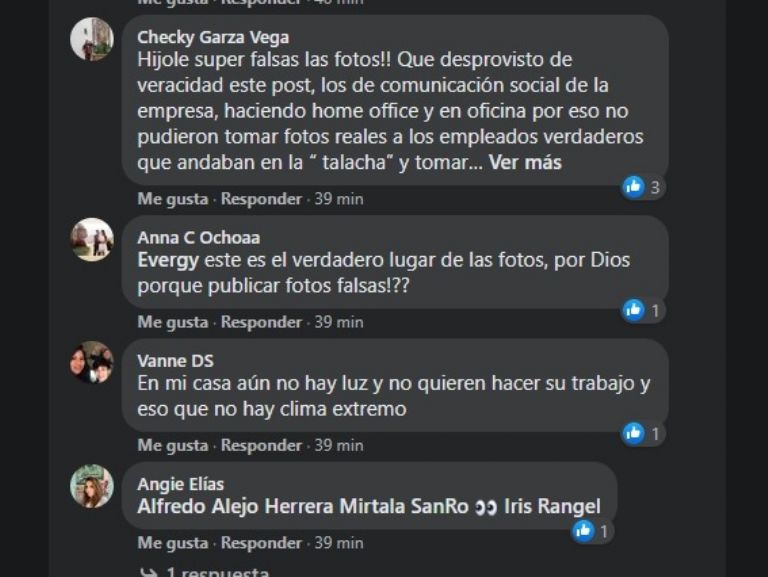View reactions on Checky Garza Vega's comment
Image resolution: width=768 pixels, height=577 pixels.
[642, 187]
